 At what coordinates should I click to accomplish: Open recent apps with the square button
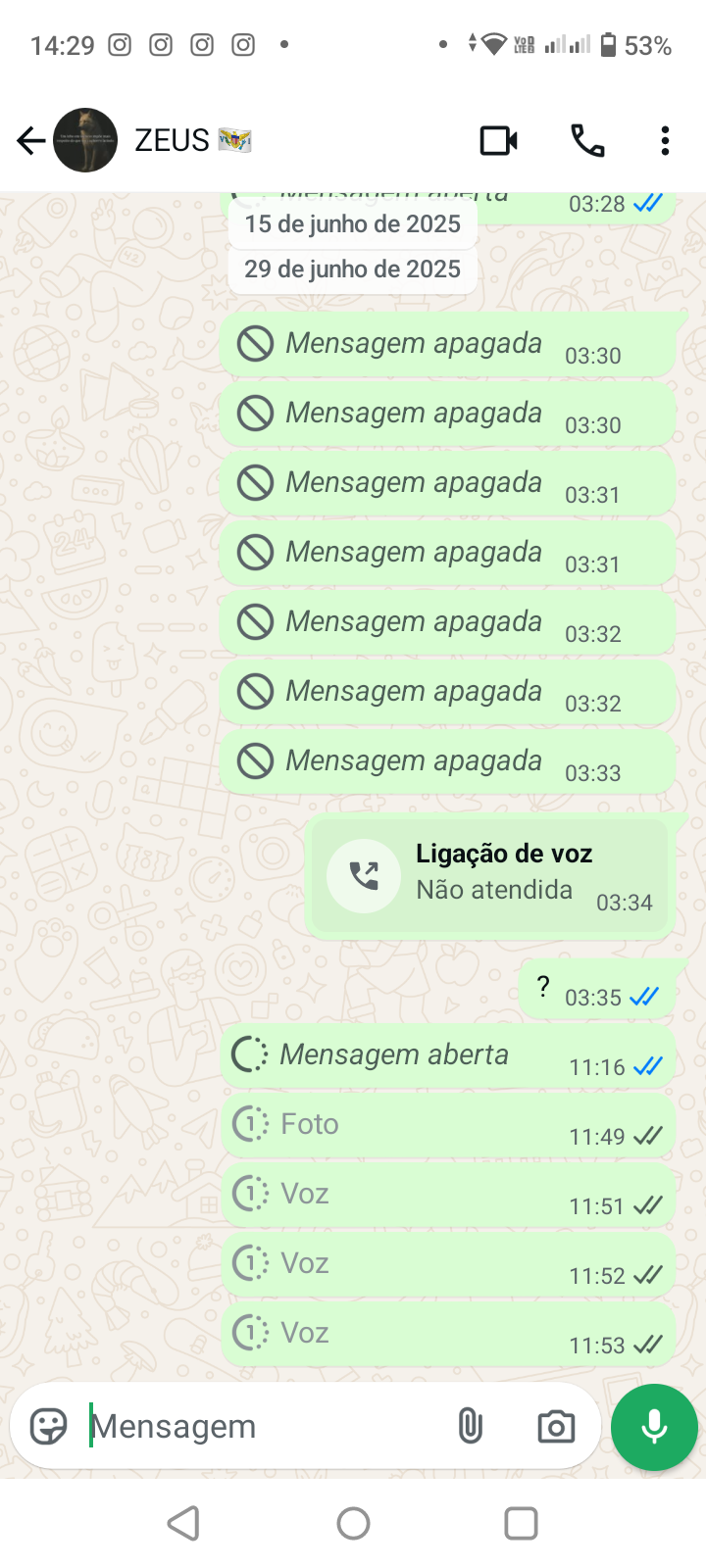522,1523
